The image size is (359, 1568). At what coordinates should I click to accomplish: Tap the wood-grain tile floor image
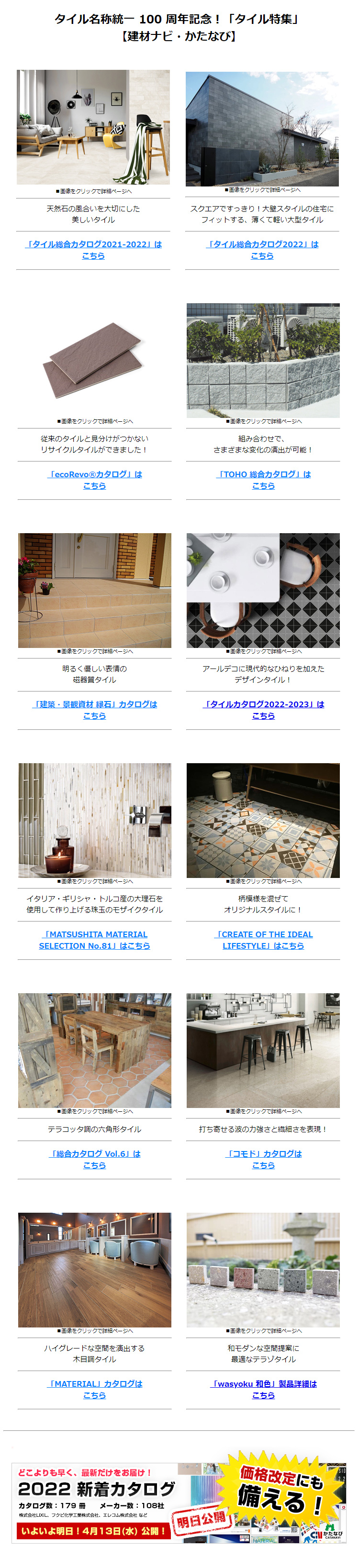click(94, 1270)
